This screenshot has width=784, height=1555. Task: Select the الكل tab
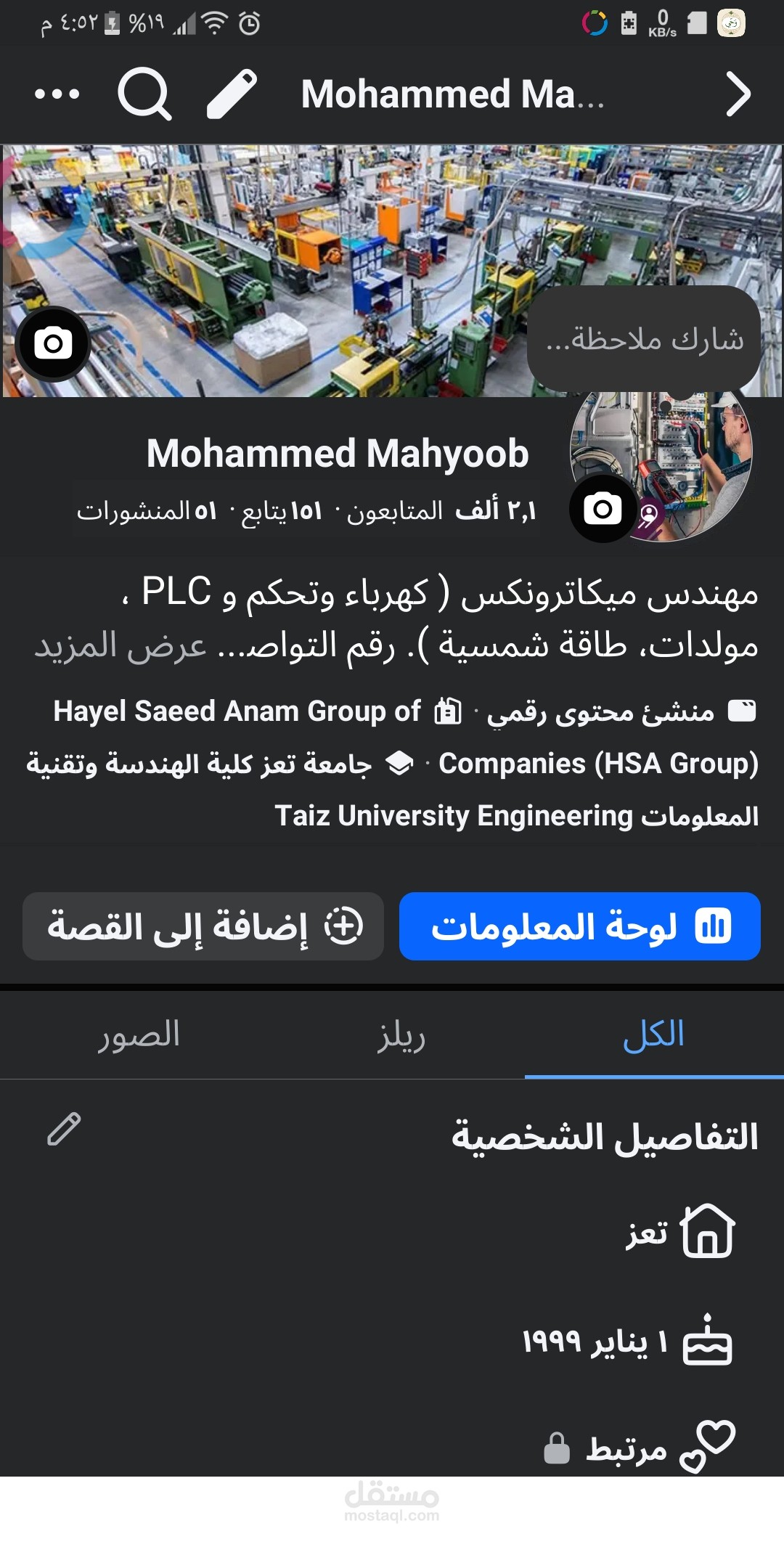point(652,1037)
